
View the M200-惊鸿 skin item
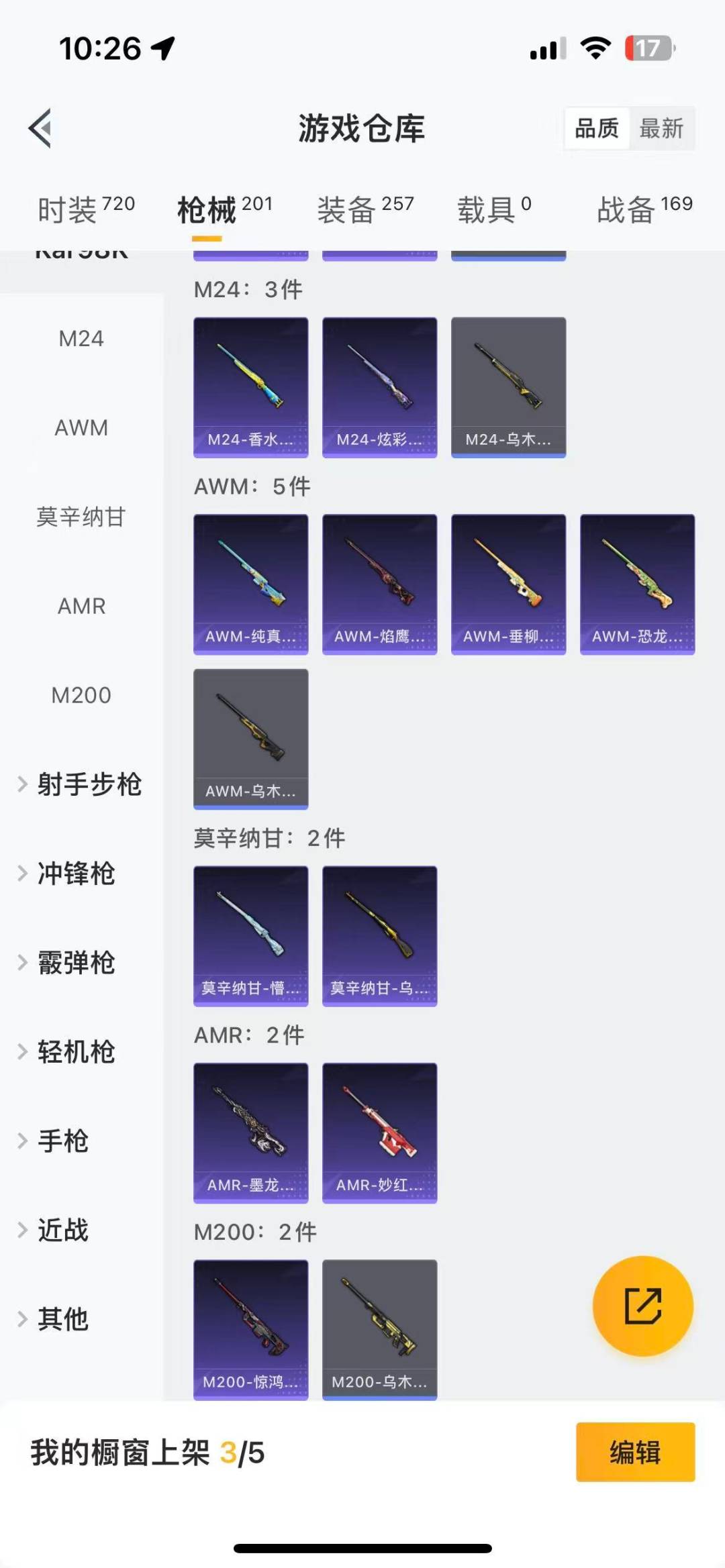click(x=251, y=1329)
